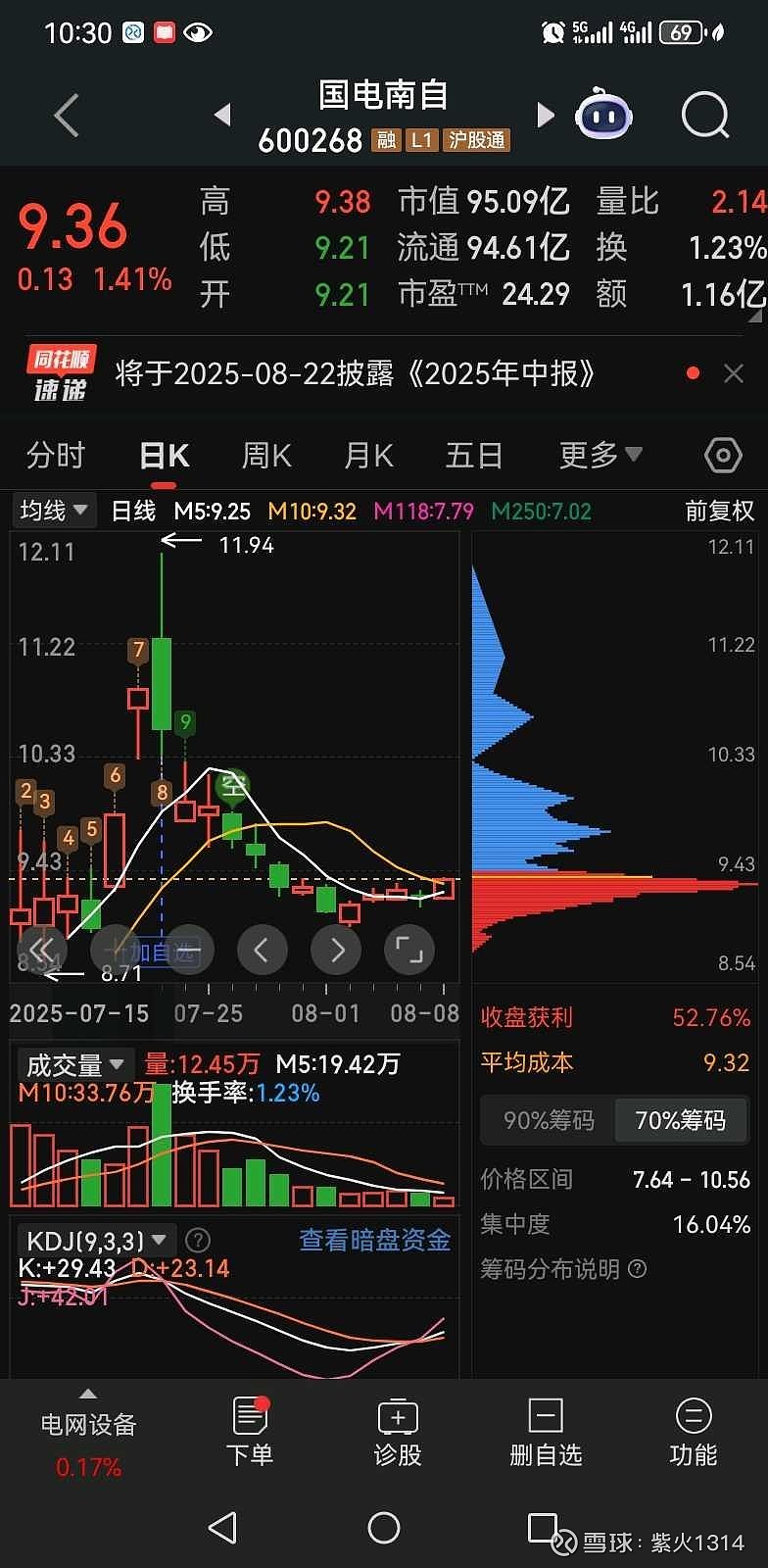Select the 90%筹码 option
Screen dimensions: 768x1568
pyautogui.click(x=549, y=1120)
